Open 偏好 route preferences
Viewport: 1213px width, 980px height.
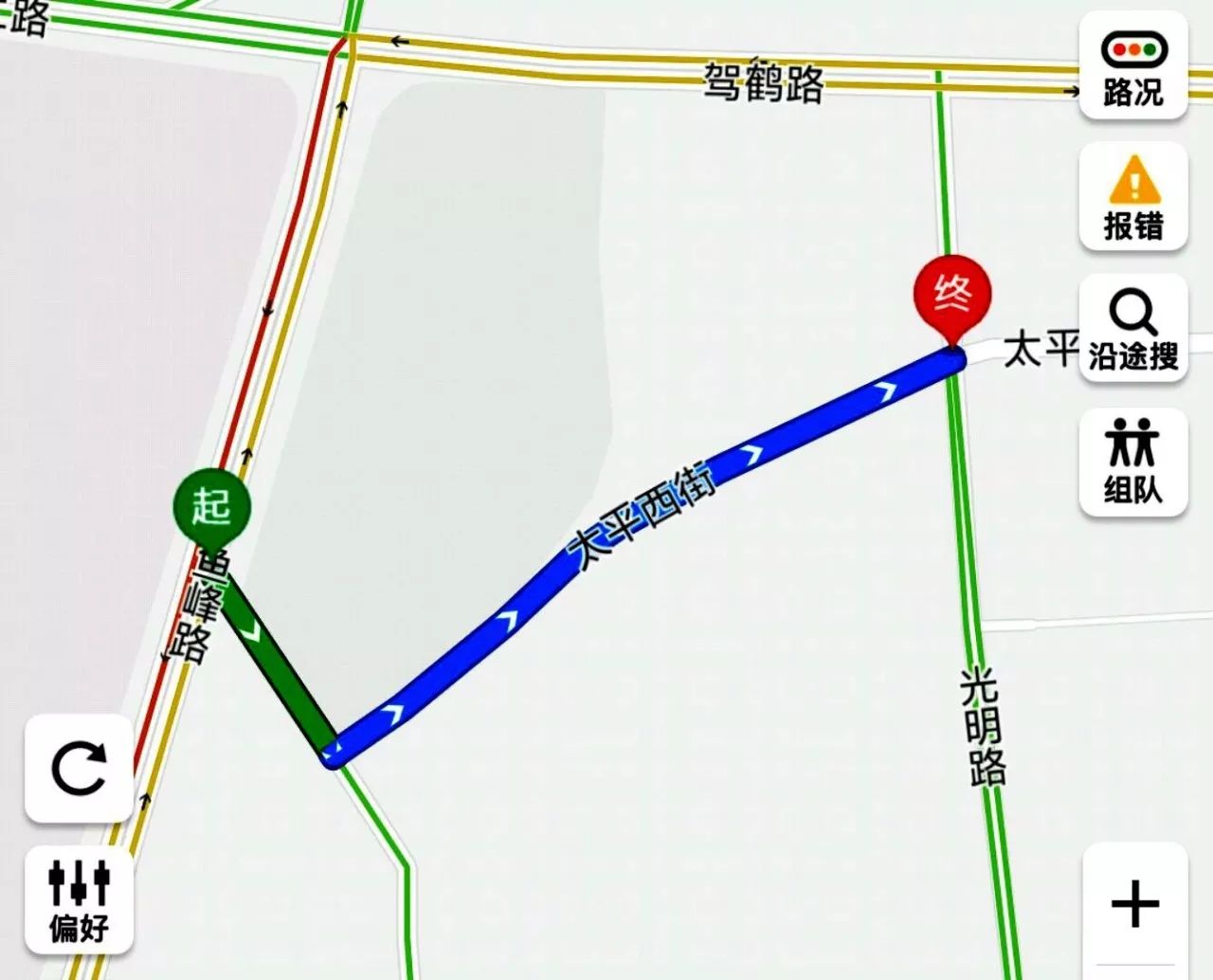pyautogui.click(x=79, y=900)
